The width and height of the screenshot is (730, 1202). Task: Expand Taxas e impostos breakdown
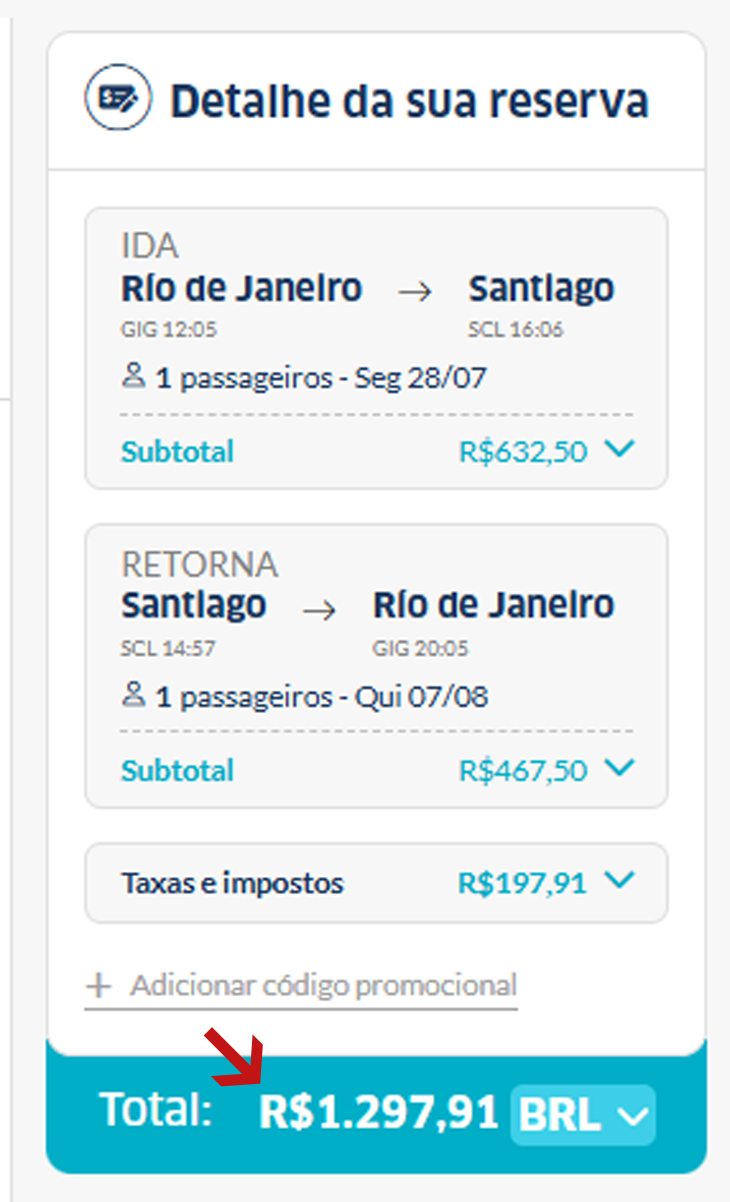[x=620, y=881]
